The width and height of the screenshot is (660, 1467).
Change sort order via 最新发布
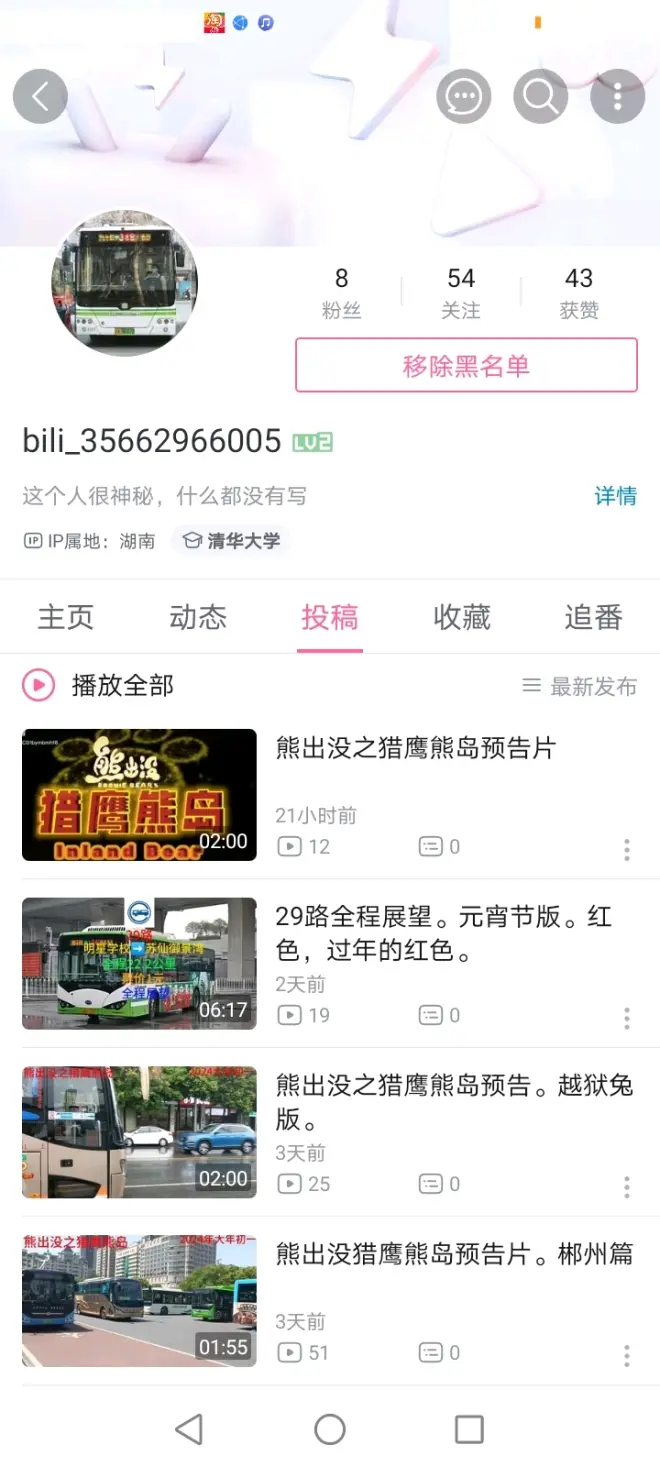tap(580, 687)
